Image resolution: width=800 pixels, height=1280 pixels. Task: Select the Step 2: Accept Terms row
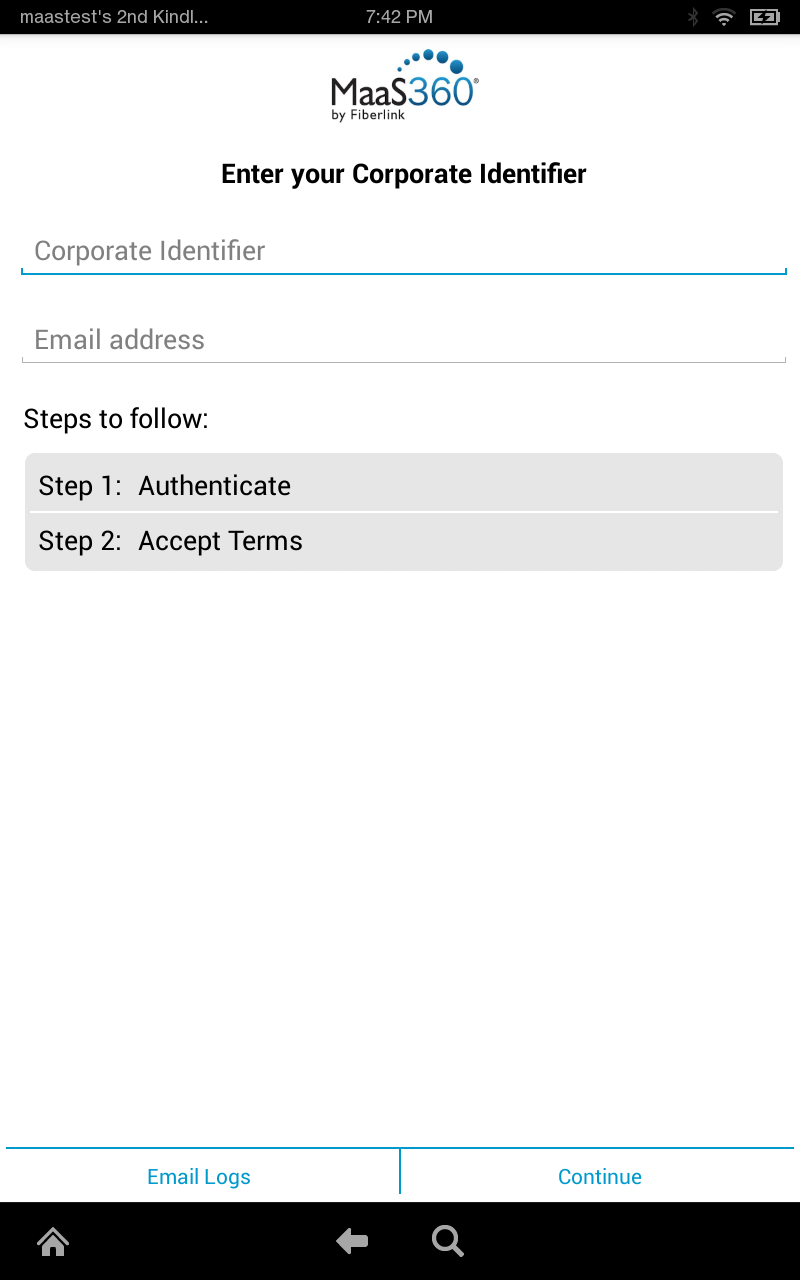402,540
